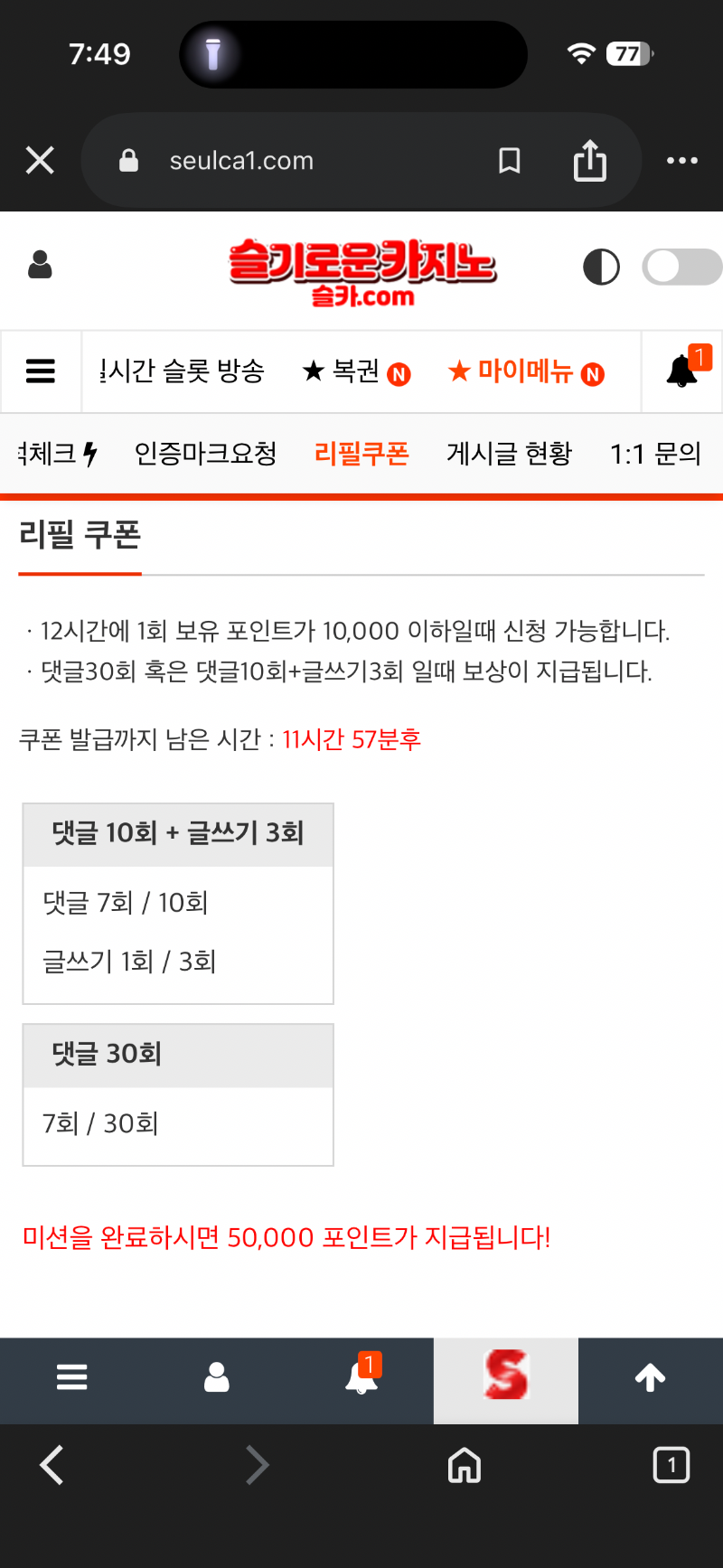The height and width of the screenshot is (1568, 723).
Task: Toggle the dark mode switch
Action: coord(681,268)
